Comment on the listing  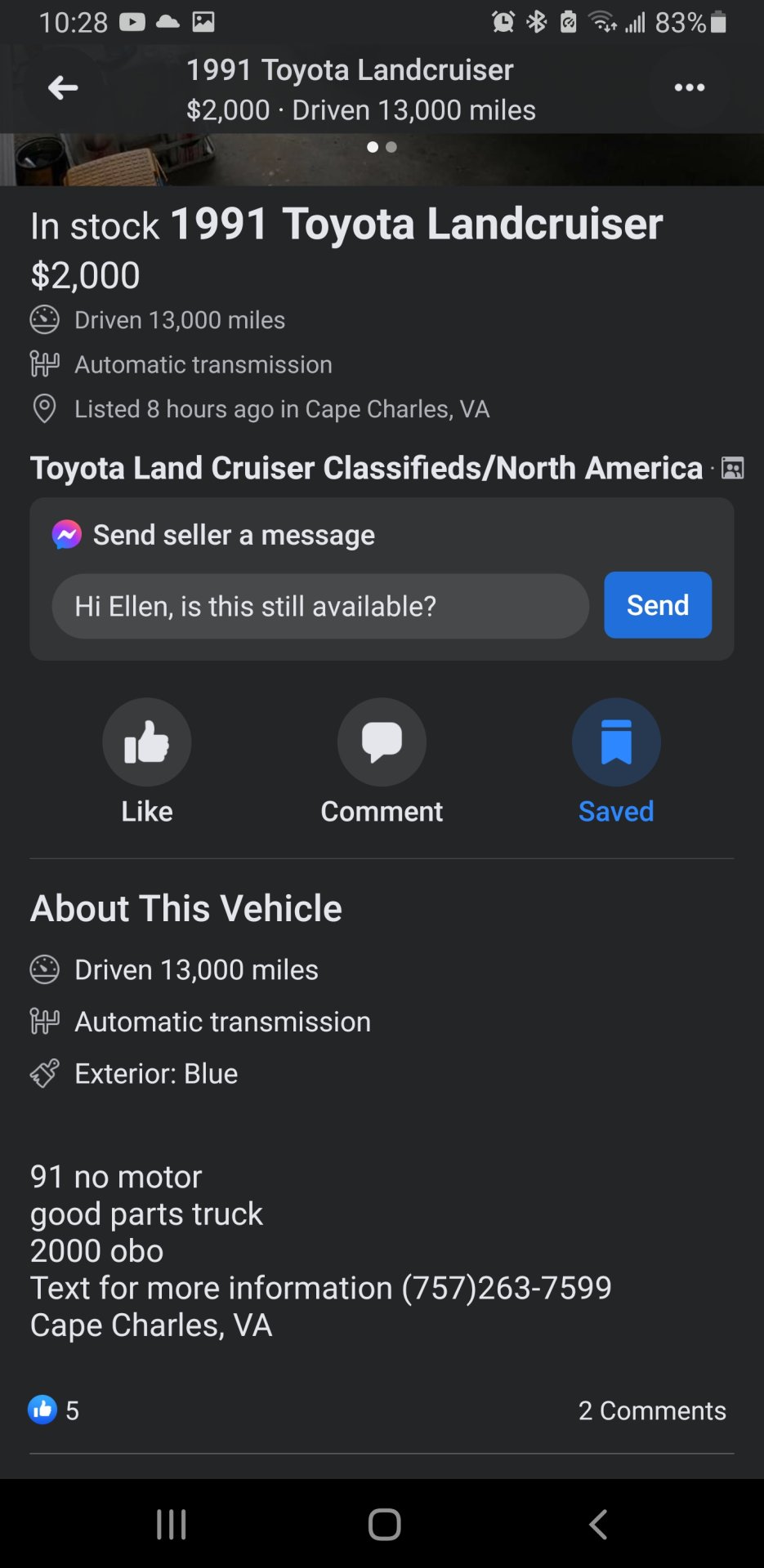pos(382,761)
